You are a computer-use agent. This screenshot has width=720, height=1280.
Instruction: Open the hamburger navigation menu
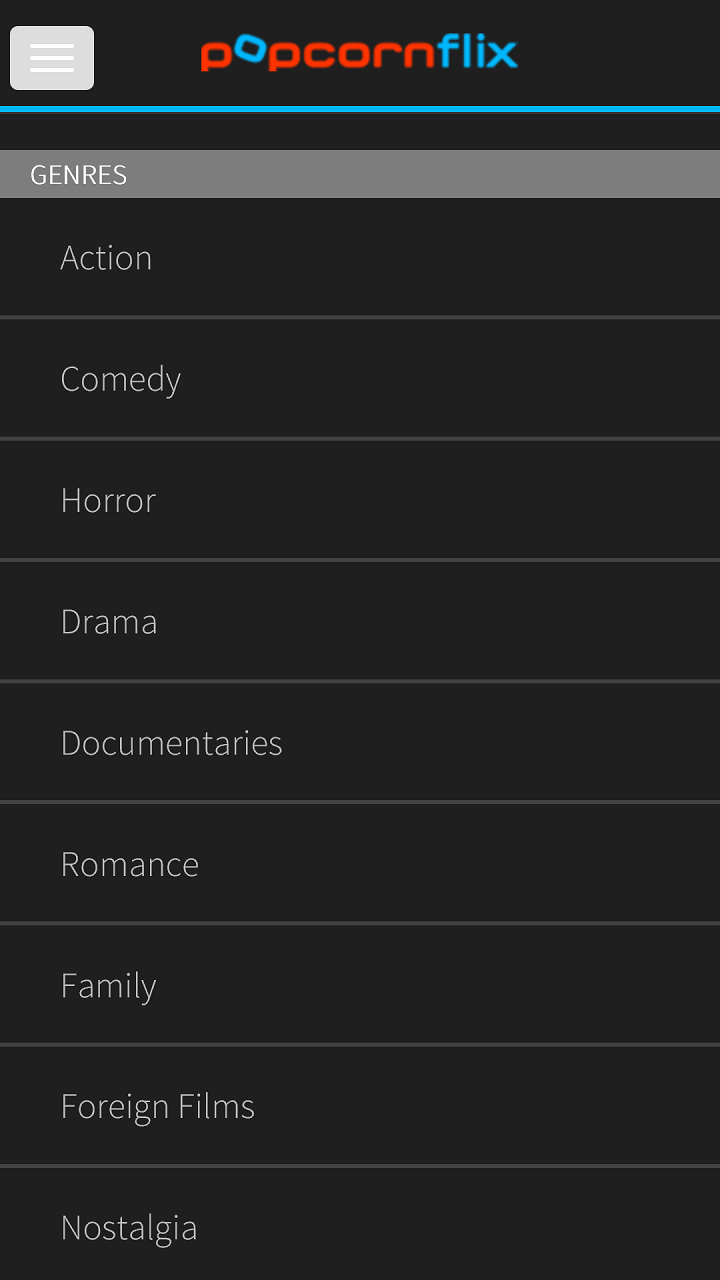(x=52, y=58)
